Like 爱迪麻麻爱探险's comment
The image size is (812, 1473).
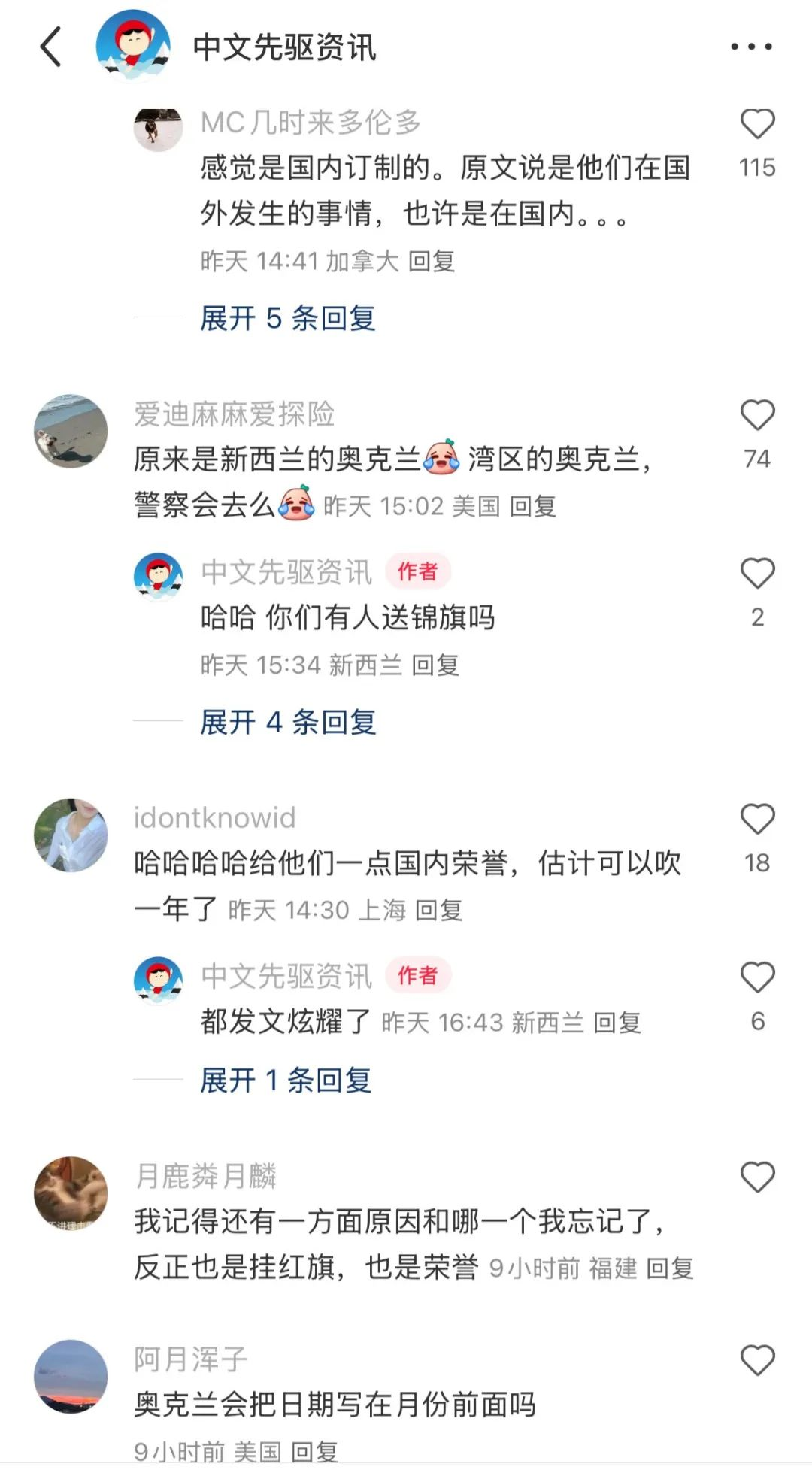(x=757, y=416)
